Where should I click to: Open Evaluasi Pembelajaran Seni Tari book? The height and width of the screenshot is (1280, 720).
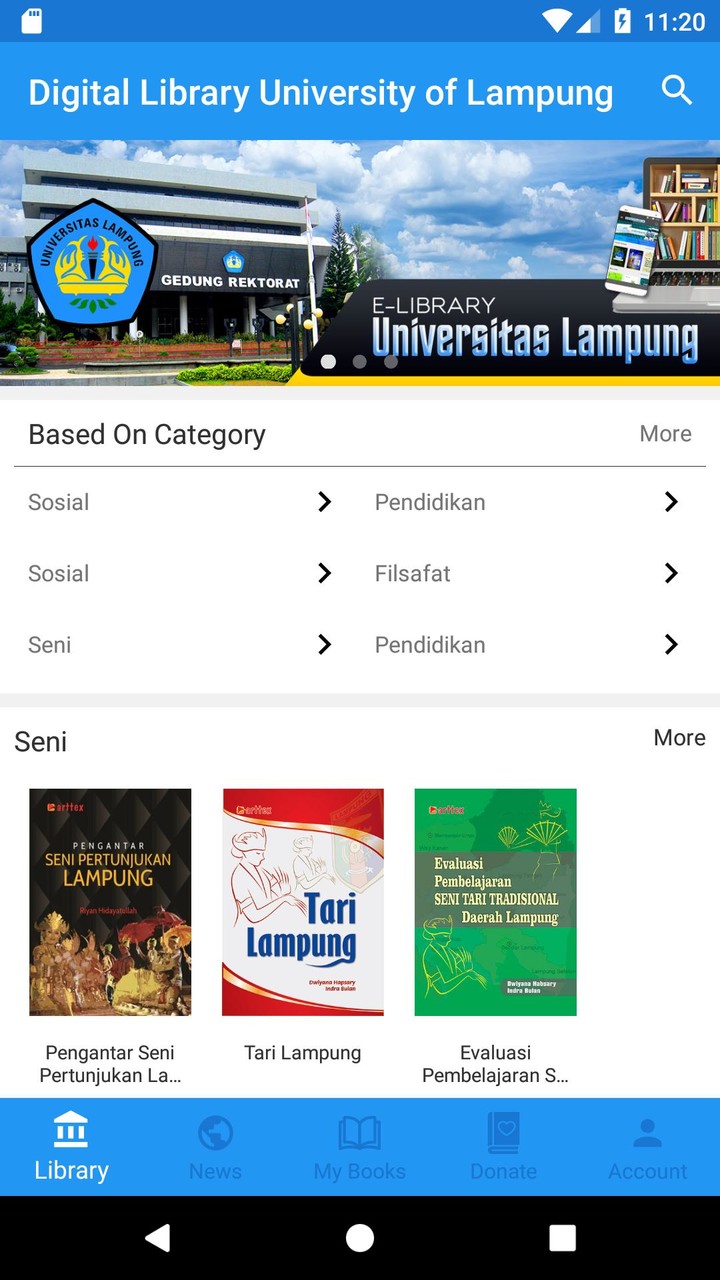(x=495, y=902)
